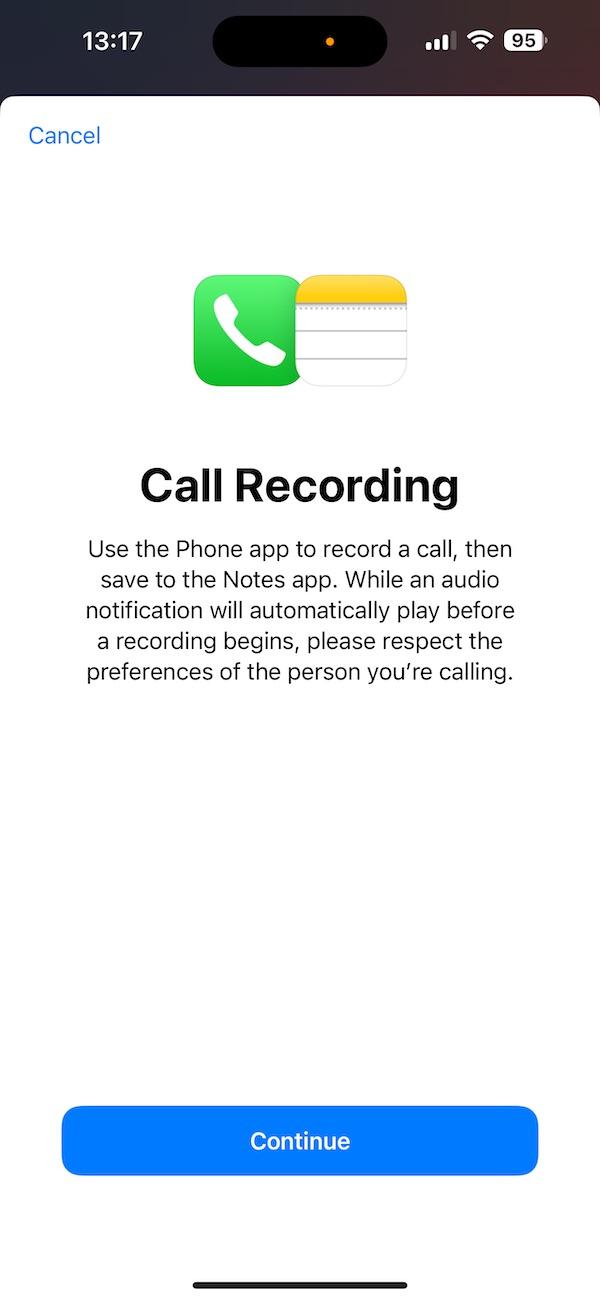The width and height of the screenshot is (600, 1300).
Task: Tap Continue to proceed with Call Recording
Action: point(300,1140)
